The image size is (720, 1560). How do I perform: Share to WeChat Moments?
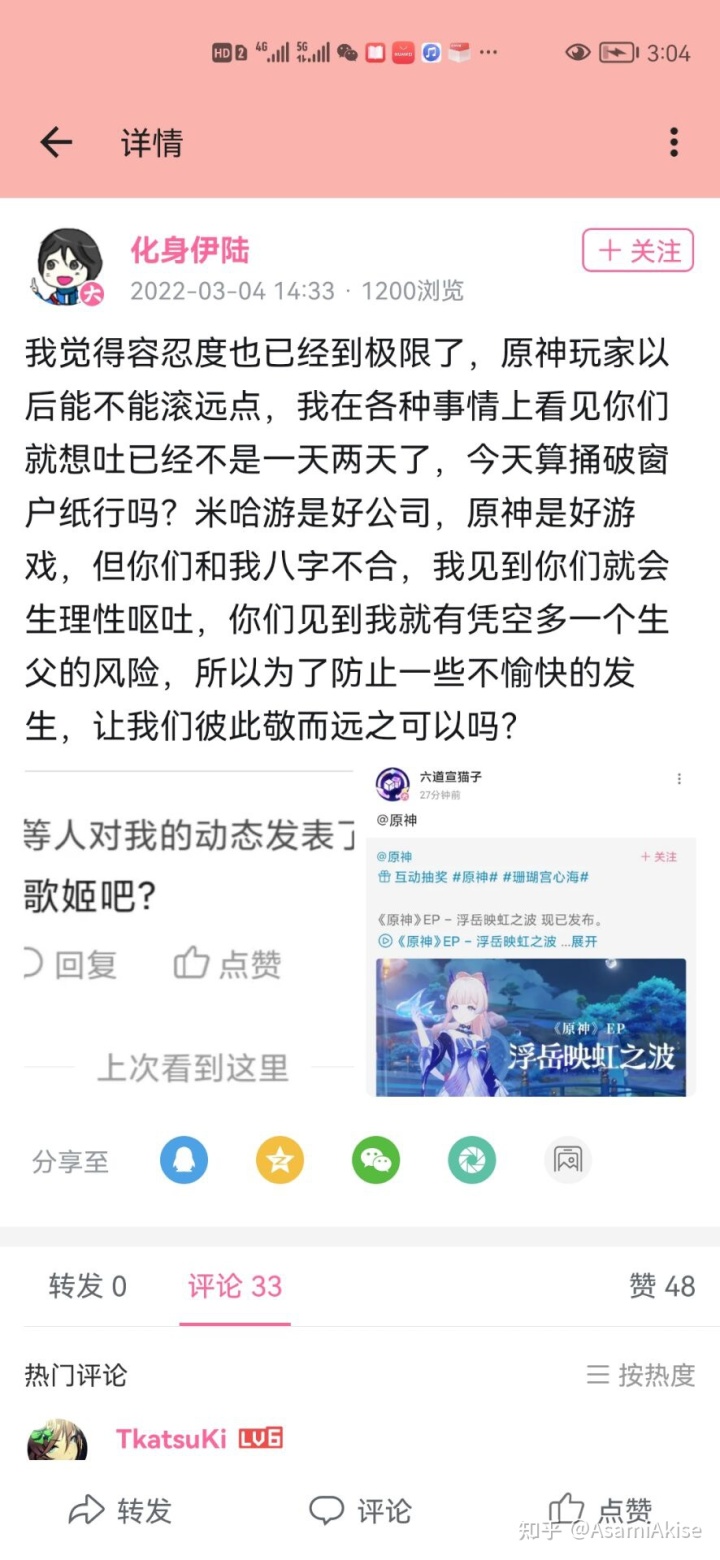point(472,1161)
